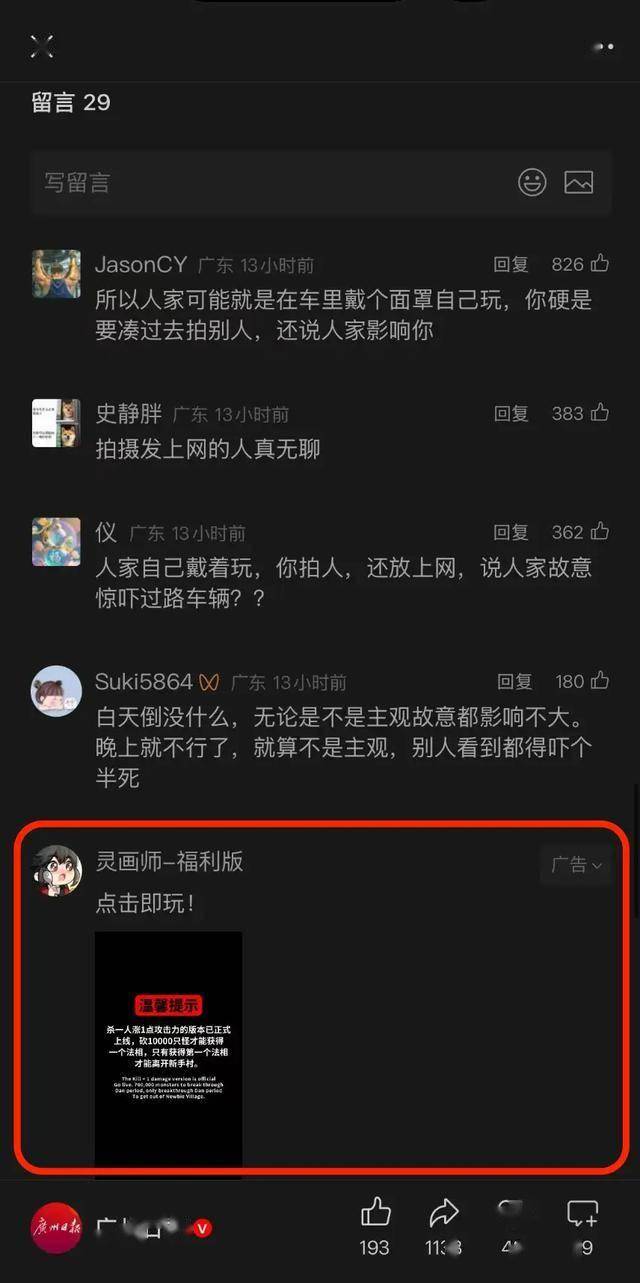Share the post from the bottom bar
The width and height of the screenshot is (640, 1283).
point(443,1213)
